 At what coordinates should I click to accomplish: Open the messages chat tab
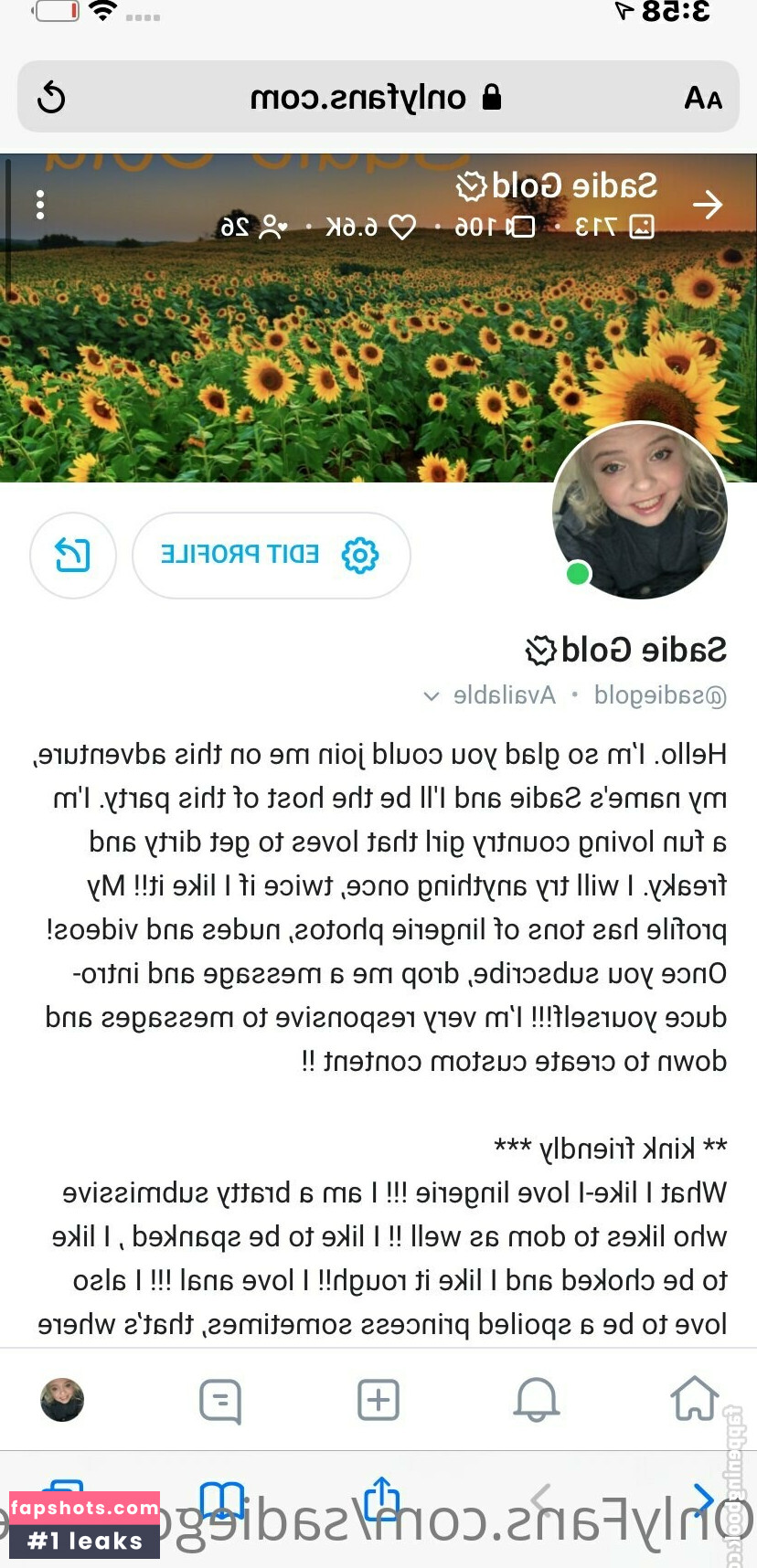tap(220, 1400)
